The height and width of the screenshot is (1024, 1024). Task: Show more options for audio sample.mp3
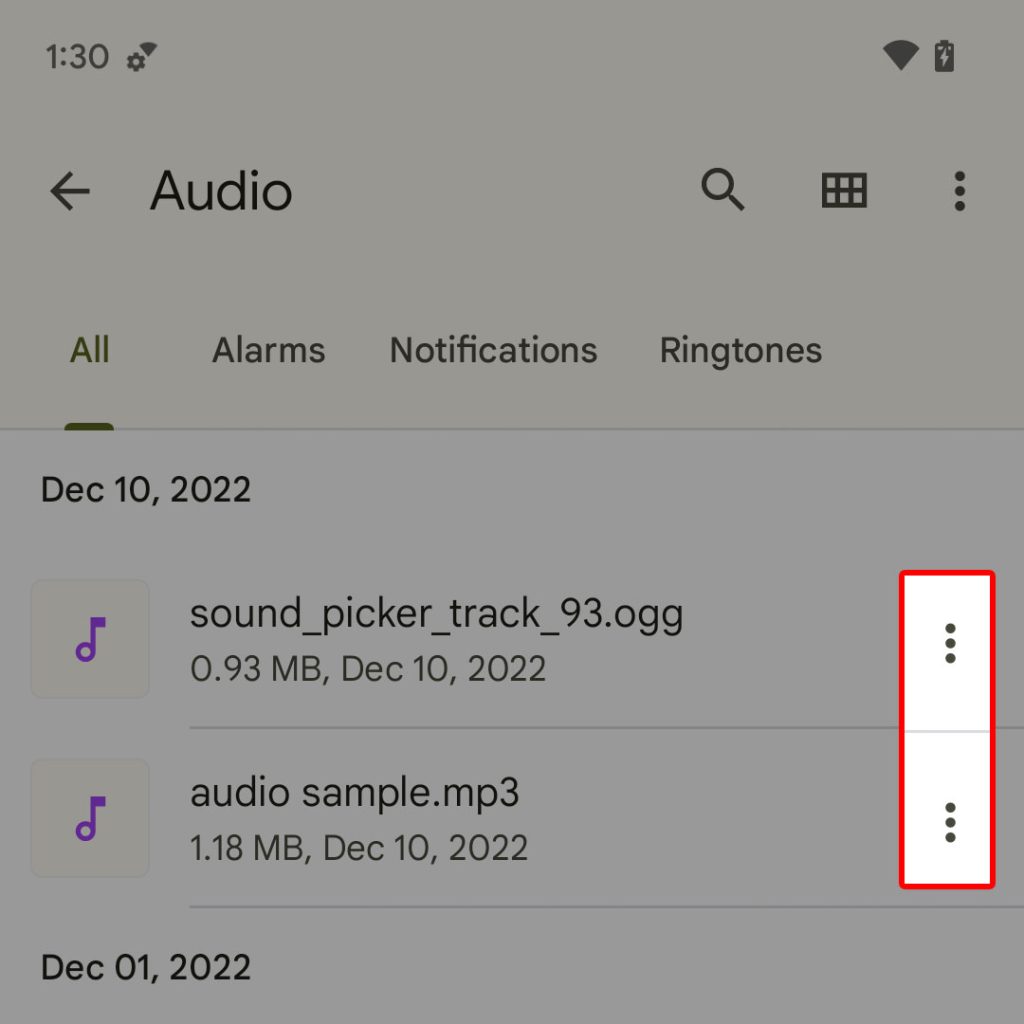[x=949, y=821]
